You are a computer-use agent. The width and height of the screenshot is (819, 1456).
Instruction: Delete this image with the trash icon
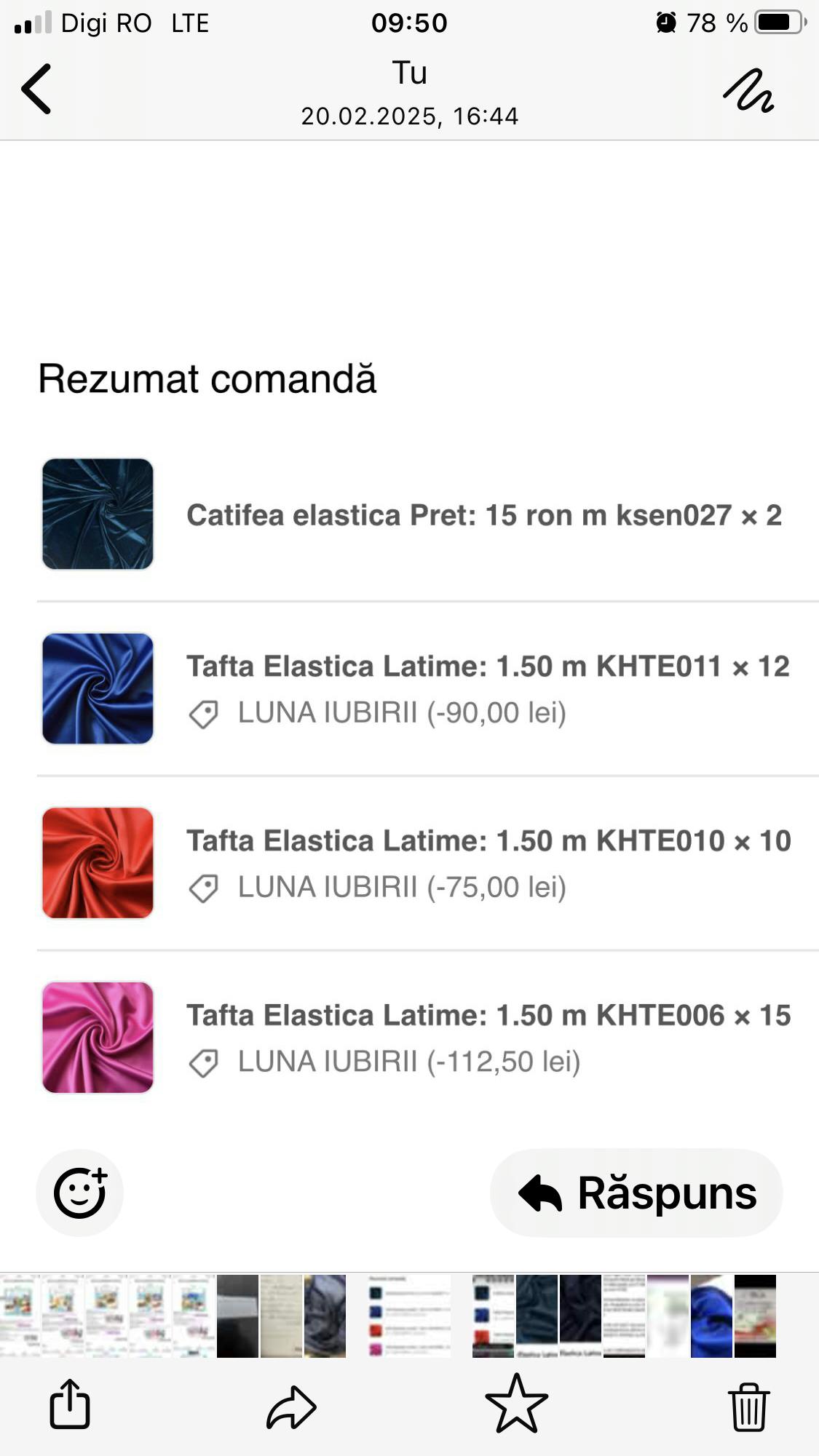point(748,1406)
